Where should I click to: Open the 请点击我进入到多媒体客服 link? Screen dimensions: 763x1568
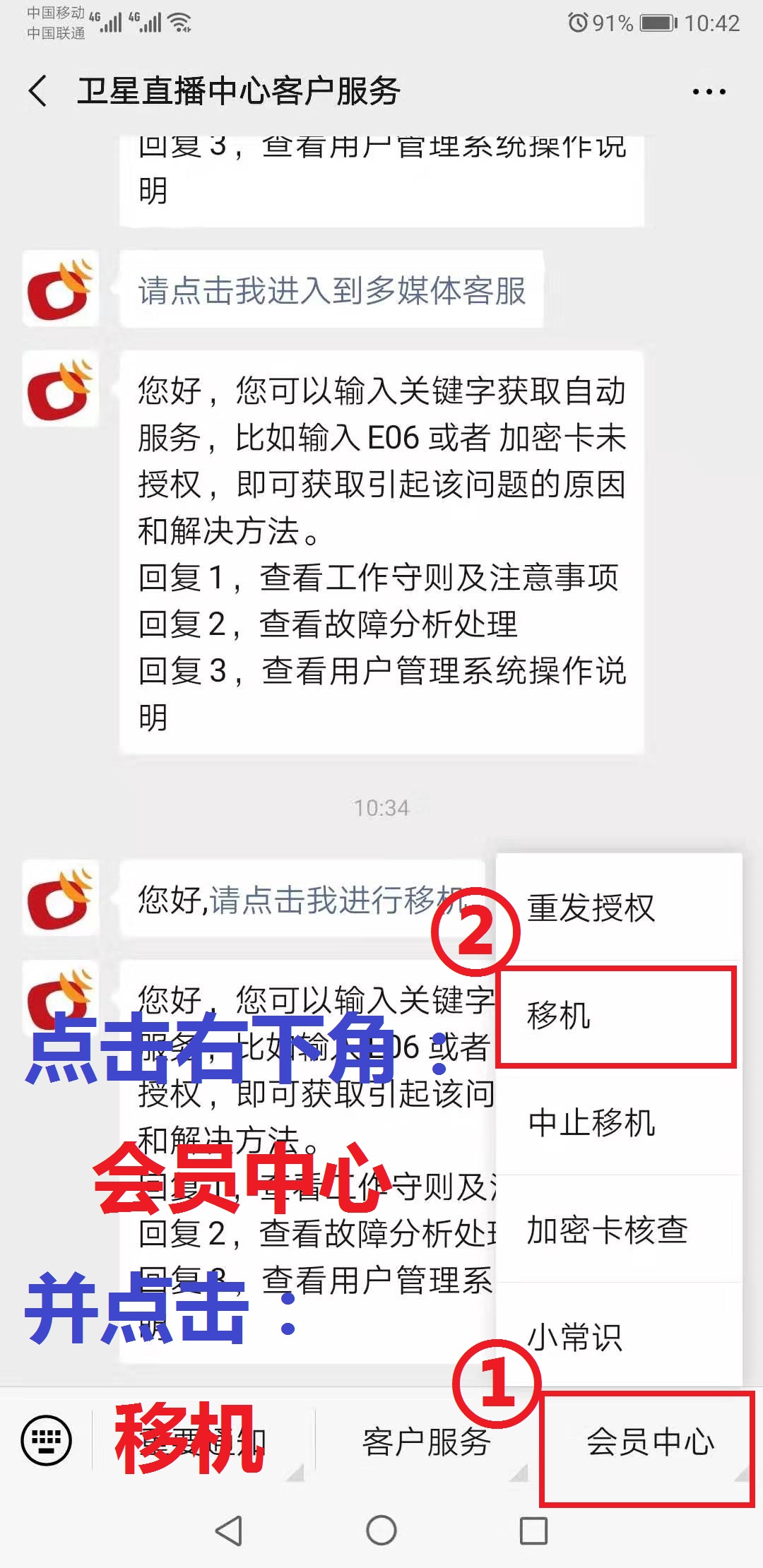[332, 290]
